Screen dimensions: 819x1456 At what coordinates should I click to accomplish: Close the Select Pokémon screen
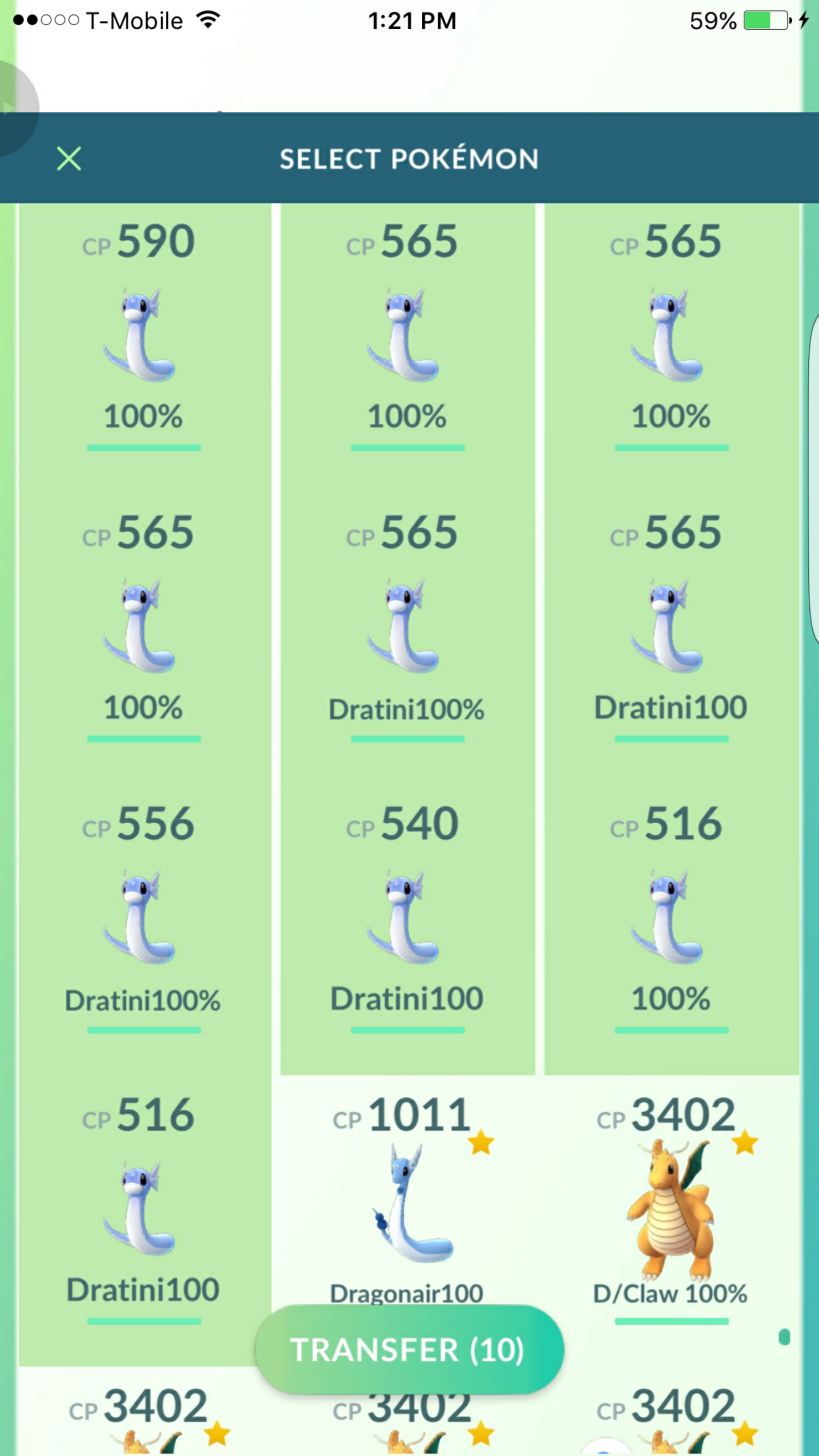[x=69, y=158]
